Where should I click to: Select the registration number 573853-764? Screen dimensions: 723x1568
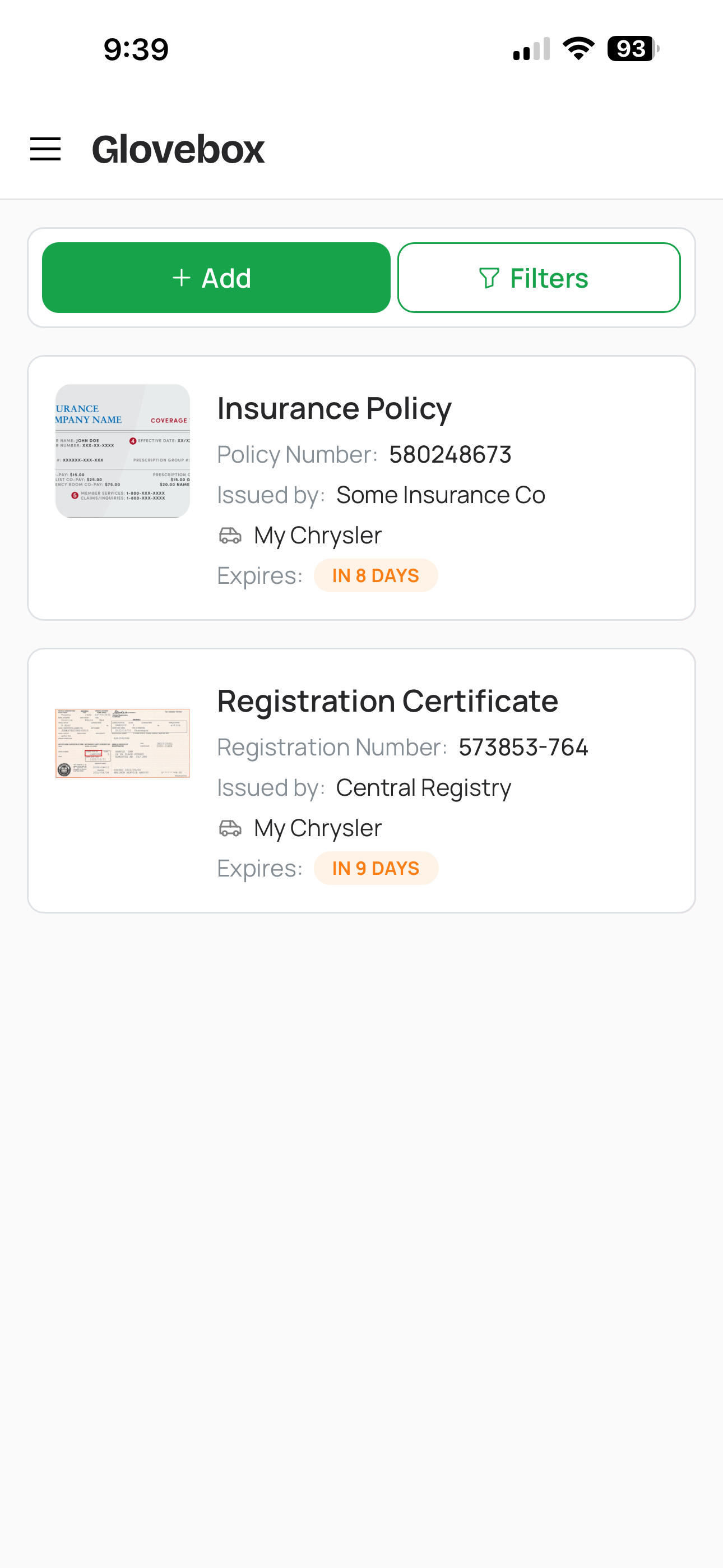coord(523,746)
